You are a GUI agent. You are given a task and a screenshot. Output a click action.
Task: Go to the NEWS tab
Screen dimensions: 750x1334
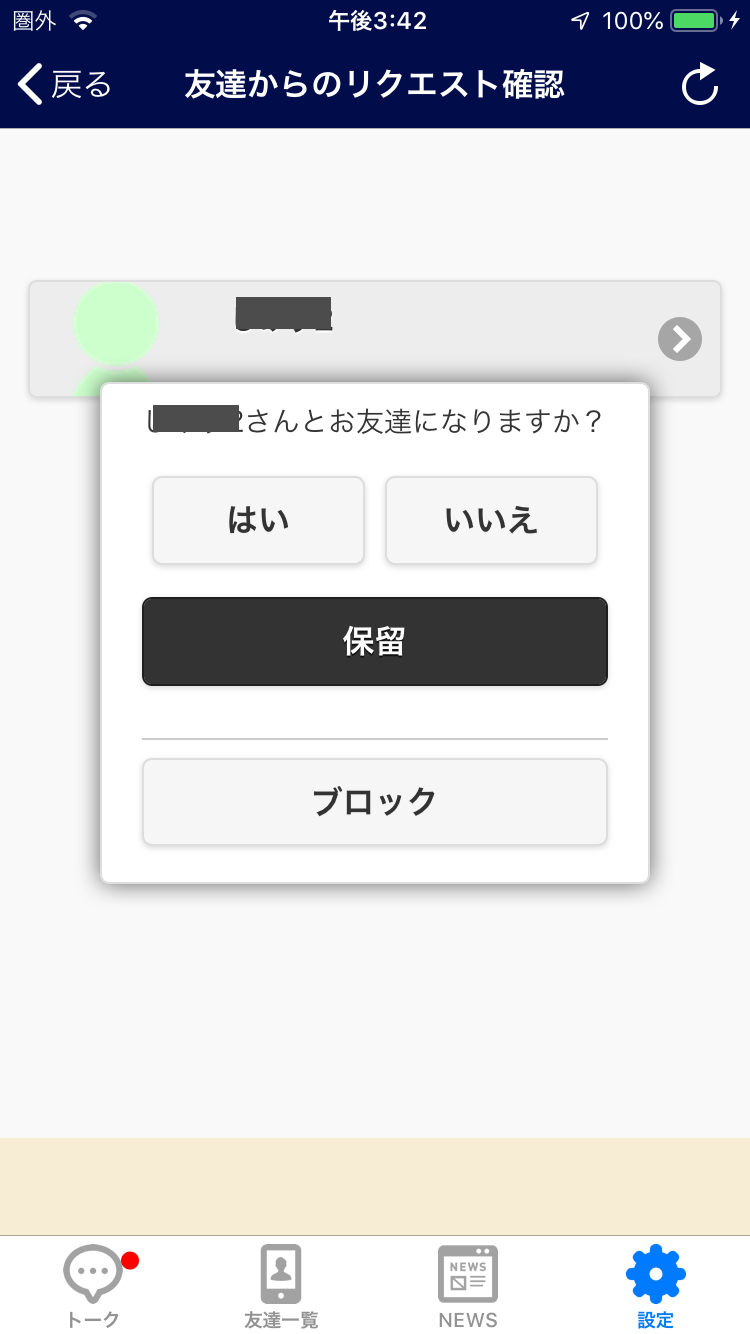(x=468, y=1287)
